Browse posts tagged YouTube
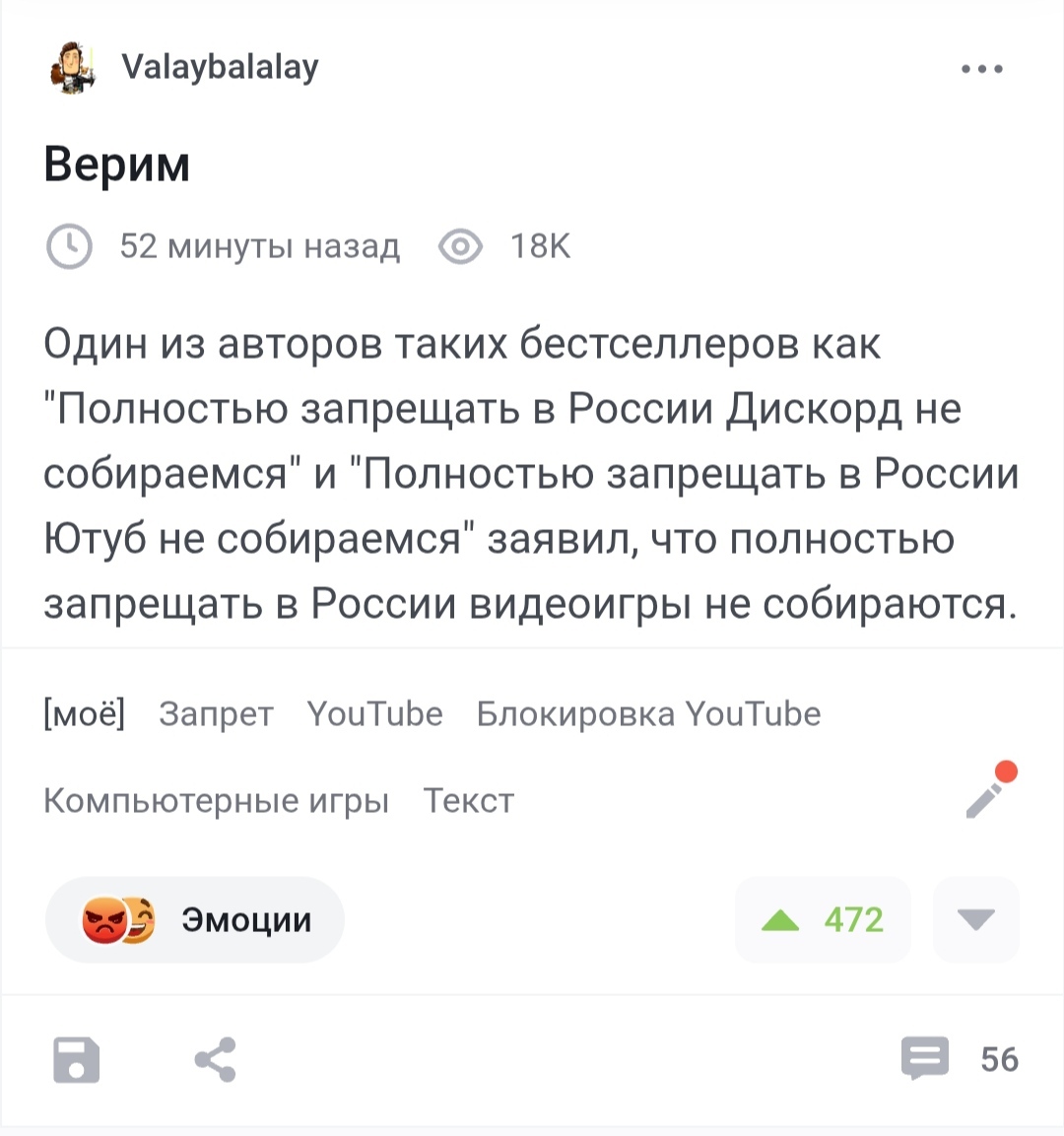 [374, 713]
